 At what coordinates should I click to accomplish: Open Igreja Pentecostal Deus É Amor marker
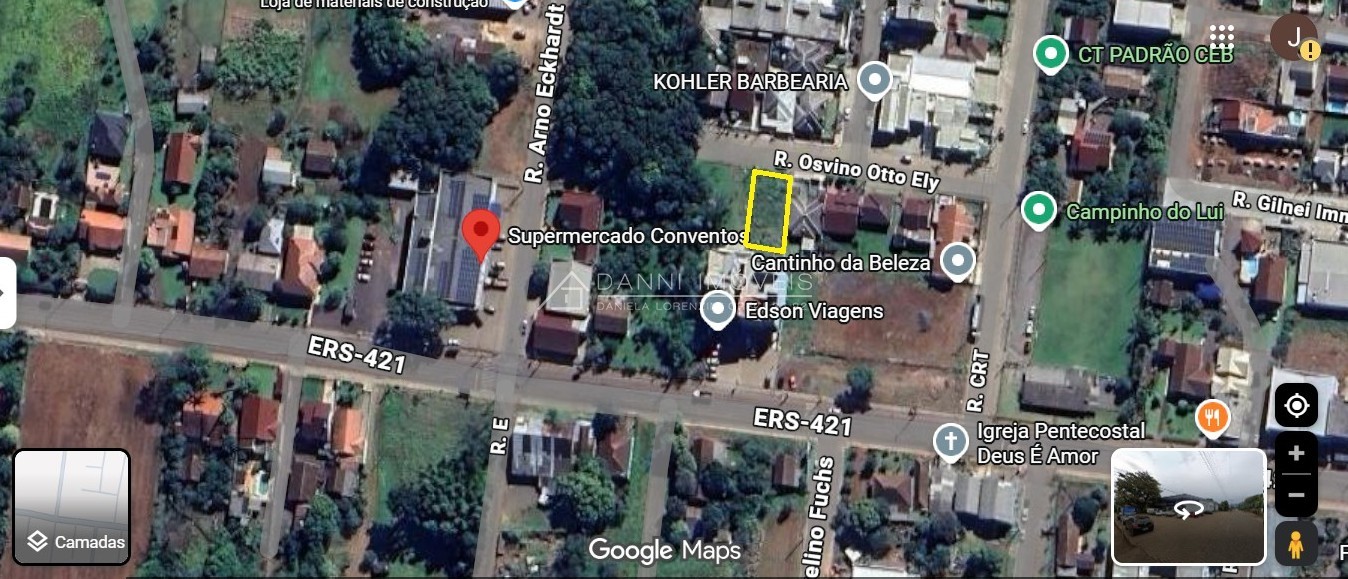(950, 441)
